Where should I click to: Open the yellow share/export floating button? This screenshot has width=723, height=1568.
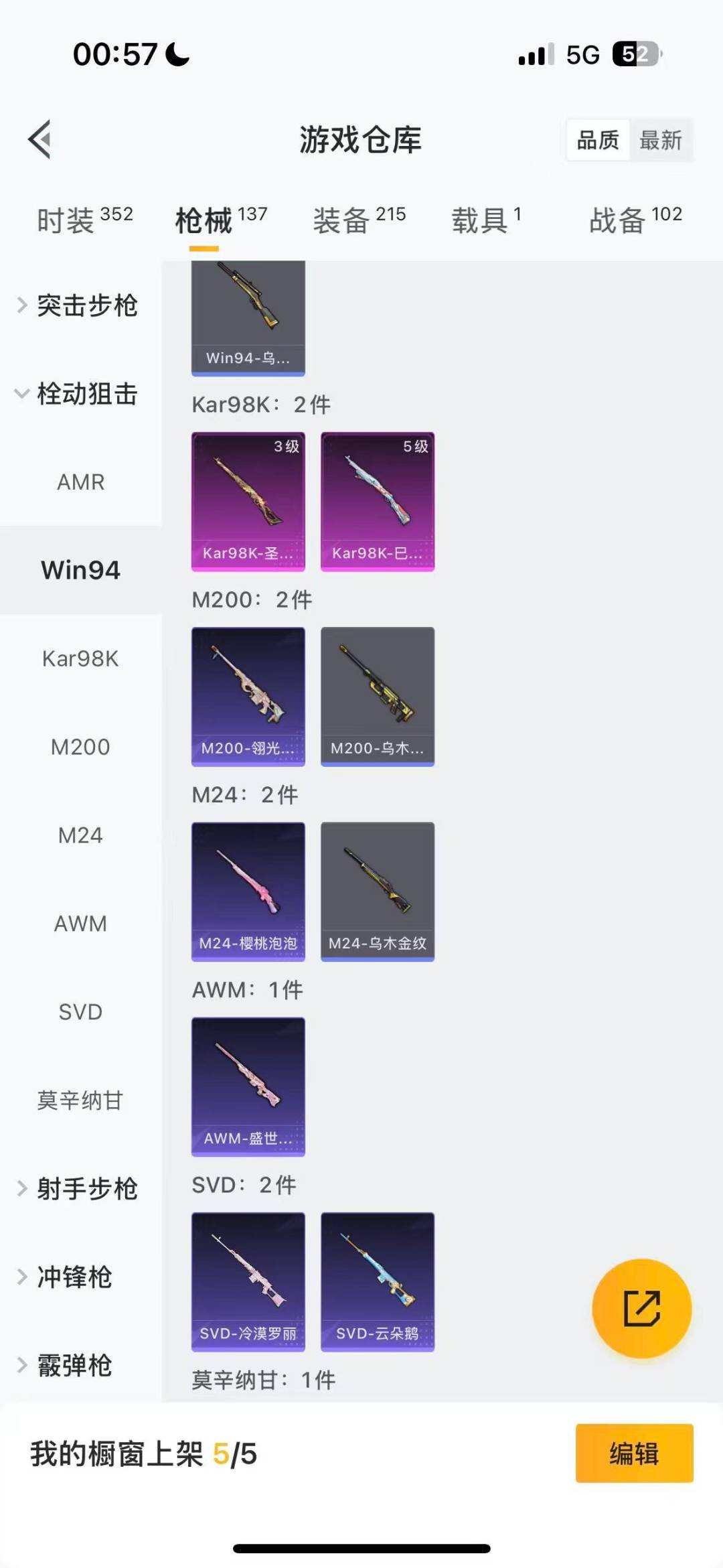(641, 1309)
